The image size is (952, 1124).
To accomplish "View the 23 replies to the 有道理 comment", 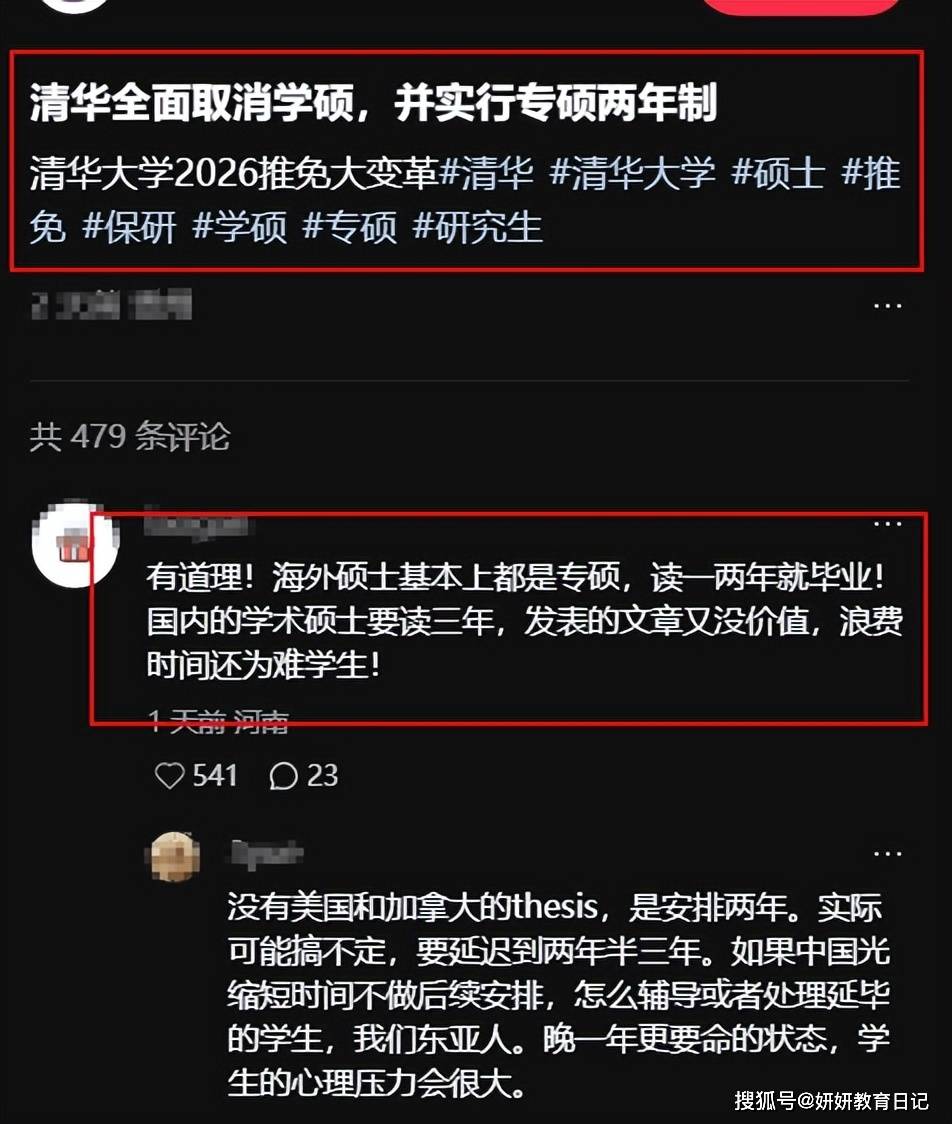I will pyautogui.click(x=304, y=776).
